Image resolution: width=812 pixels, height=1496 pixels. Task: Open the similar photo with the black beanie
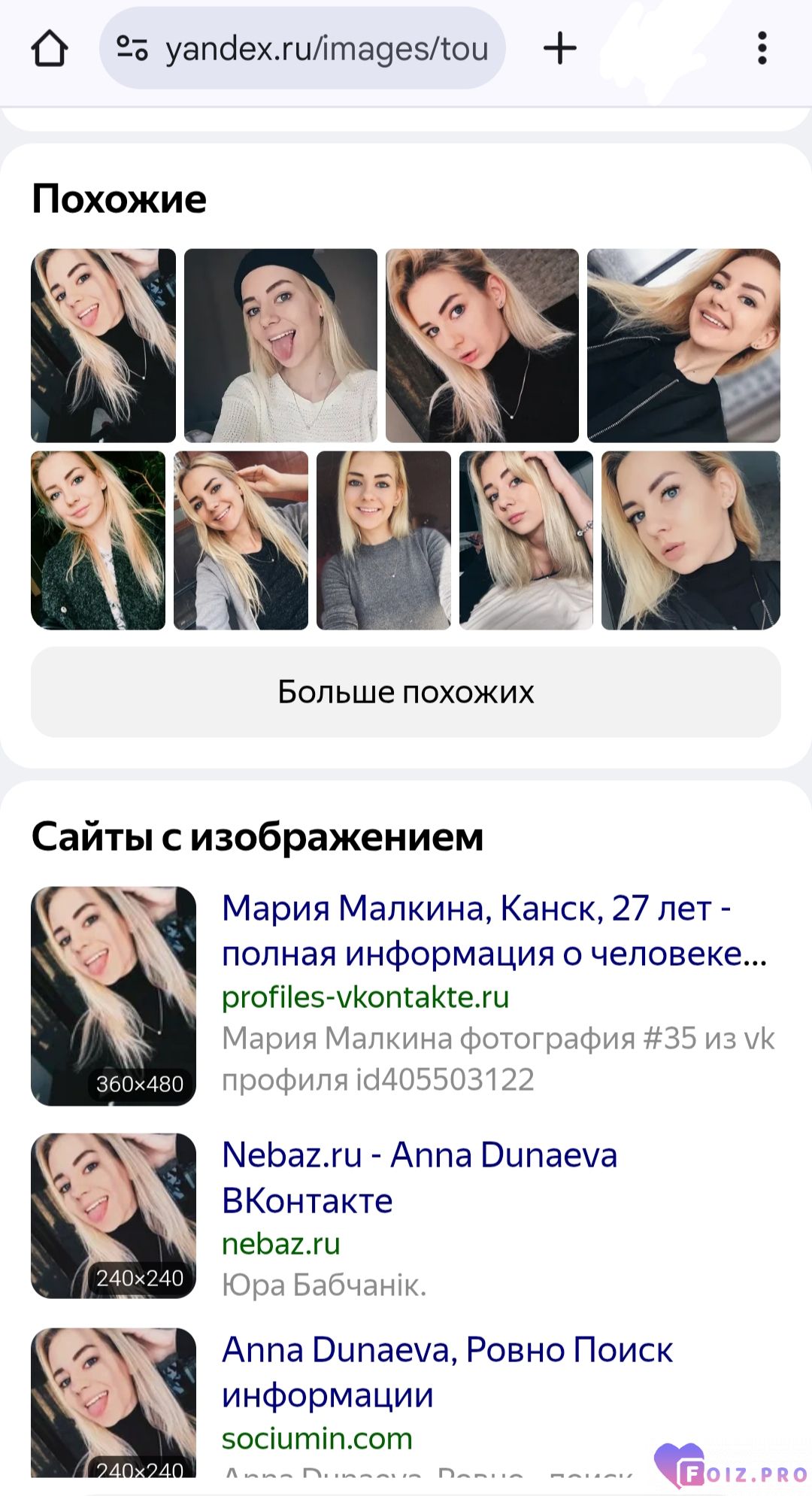(x=280, y=345)
